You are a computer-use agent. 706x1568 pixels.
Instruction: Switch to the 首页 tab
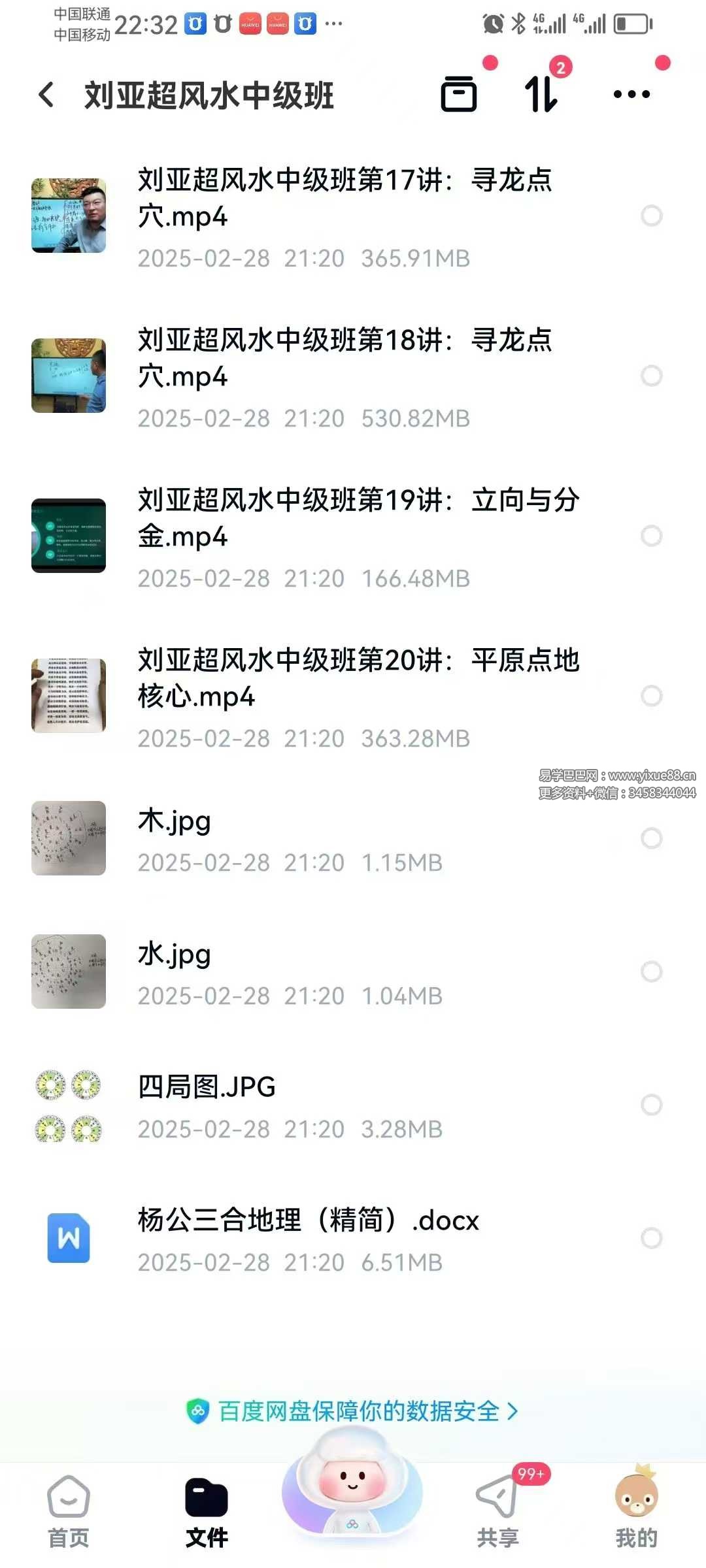(x=69, y=1511)
